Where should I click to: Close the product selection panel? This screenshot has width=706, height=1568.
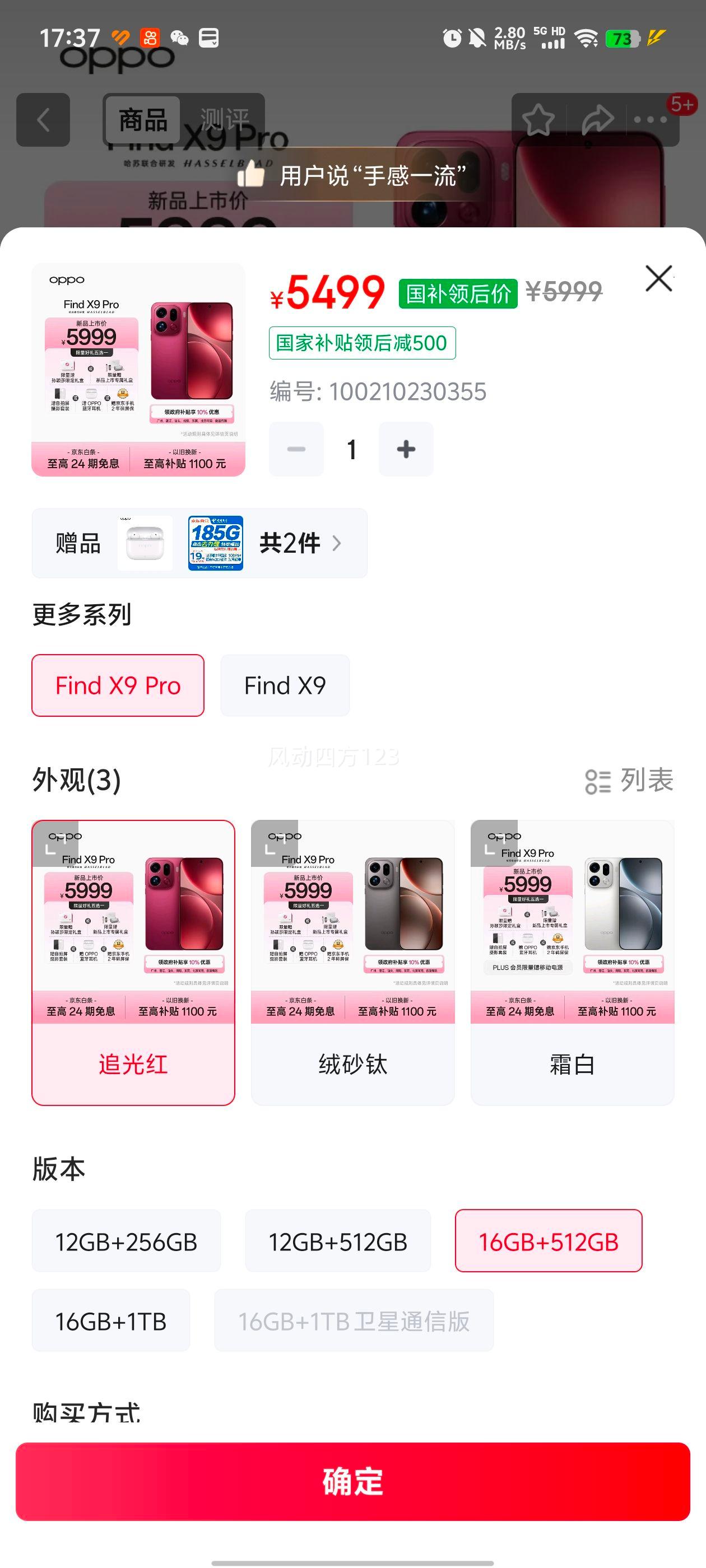[658, 279]
